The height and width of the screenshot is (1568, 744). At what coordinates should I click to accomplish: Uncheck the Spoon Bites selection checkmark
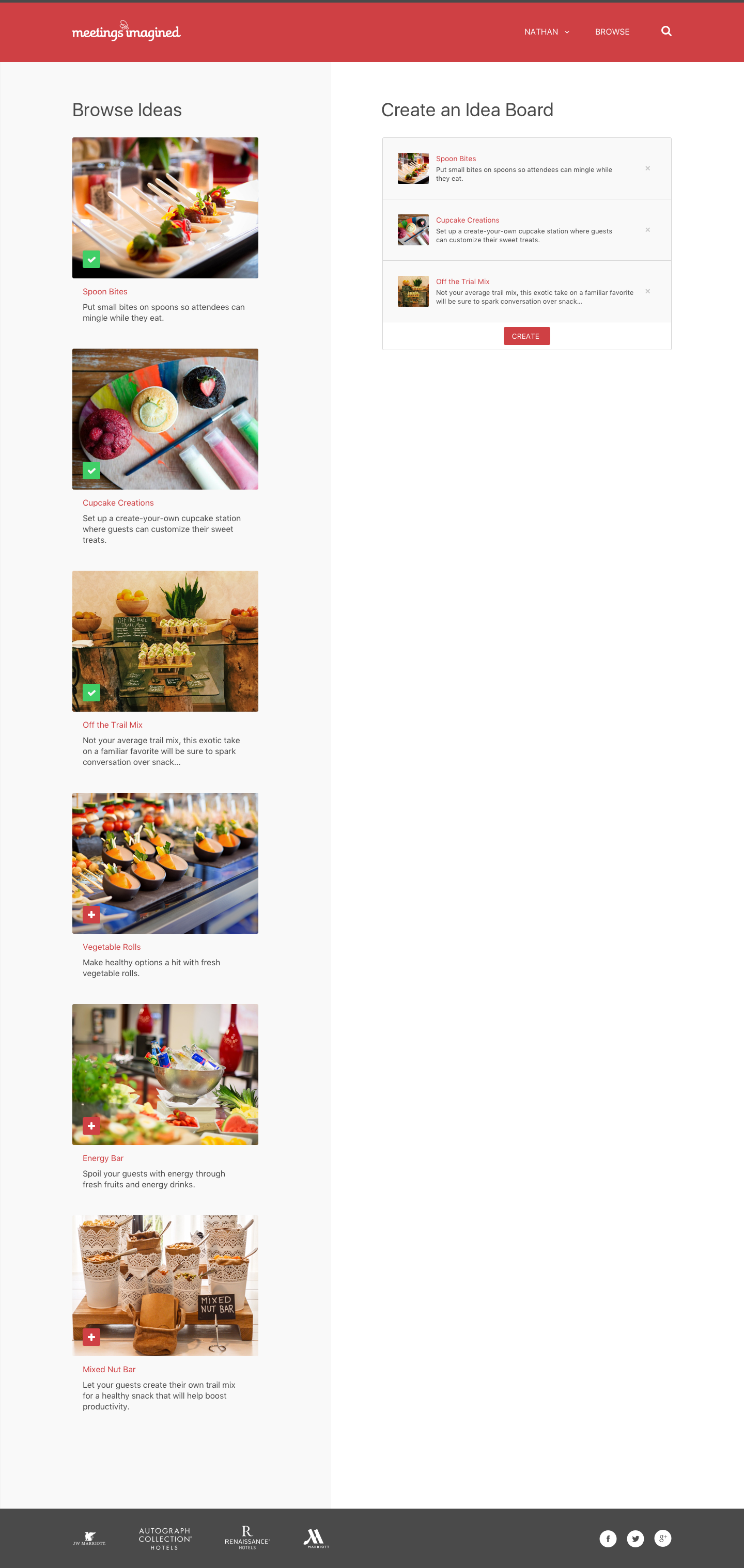click(91, 259)
